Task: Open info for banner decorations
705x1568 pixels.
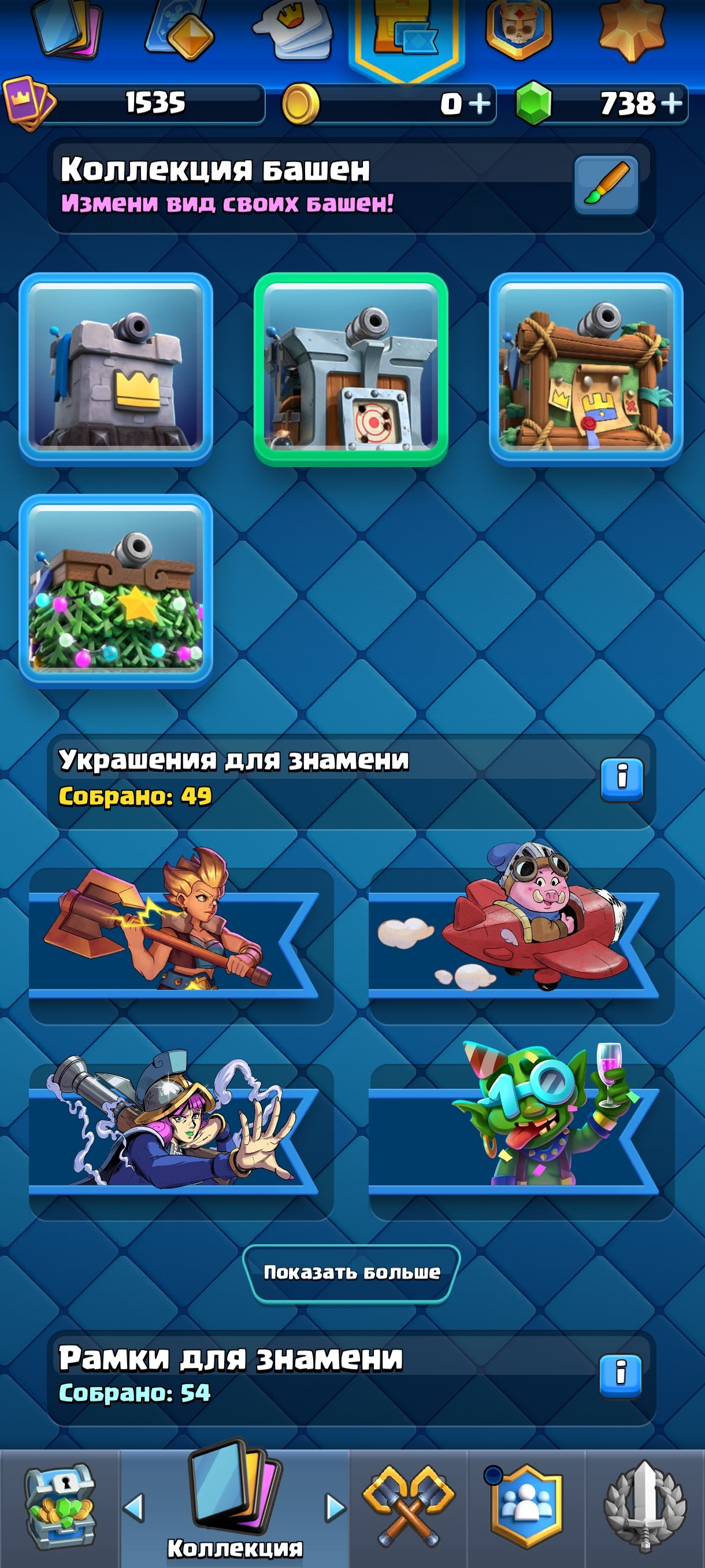Action: tap(622, 780)
